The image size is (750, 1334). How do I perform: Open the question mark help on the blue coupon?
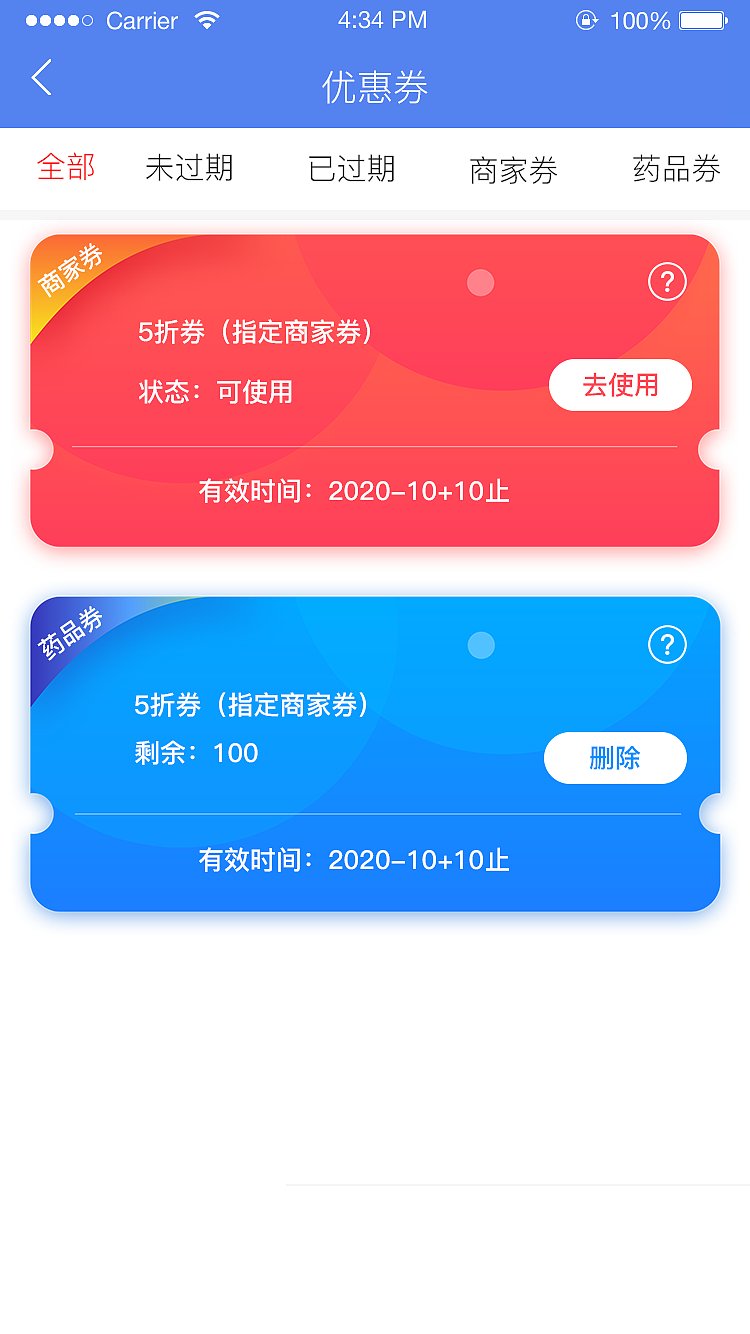pyautogui.click(x=666, y=645)
